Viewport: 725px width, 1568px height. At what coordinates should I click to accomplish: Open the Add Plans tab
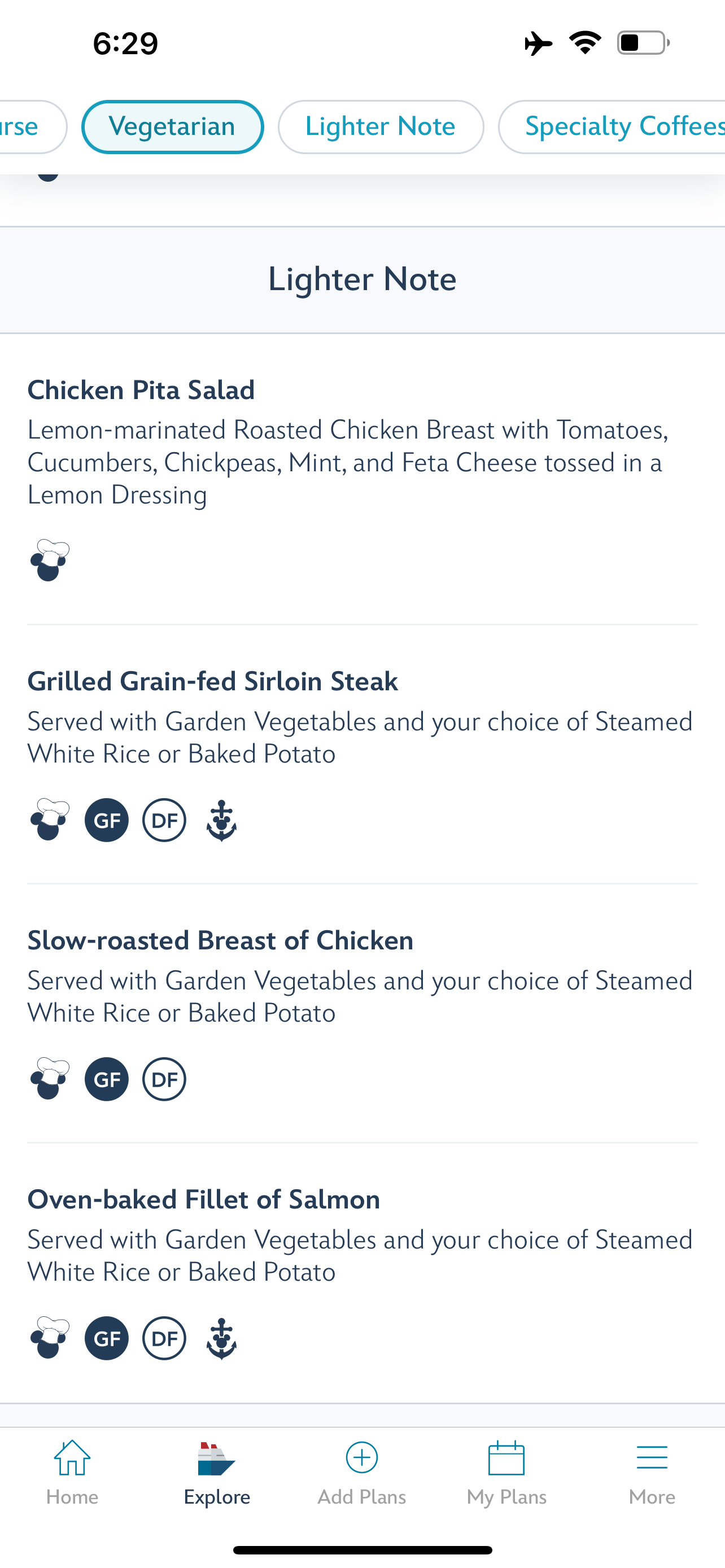coord(361,1472)
